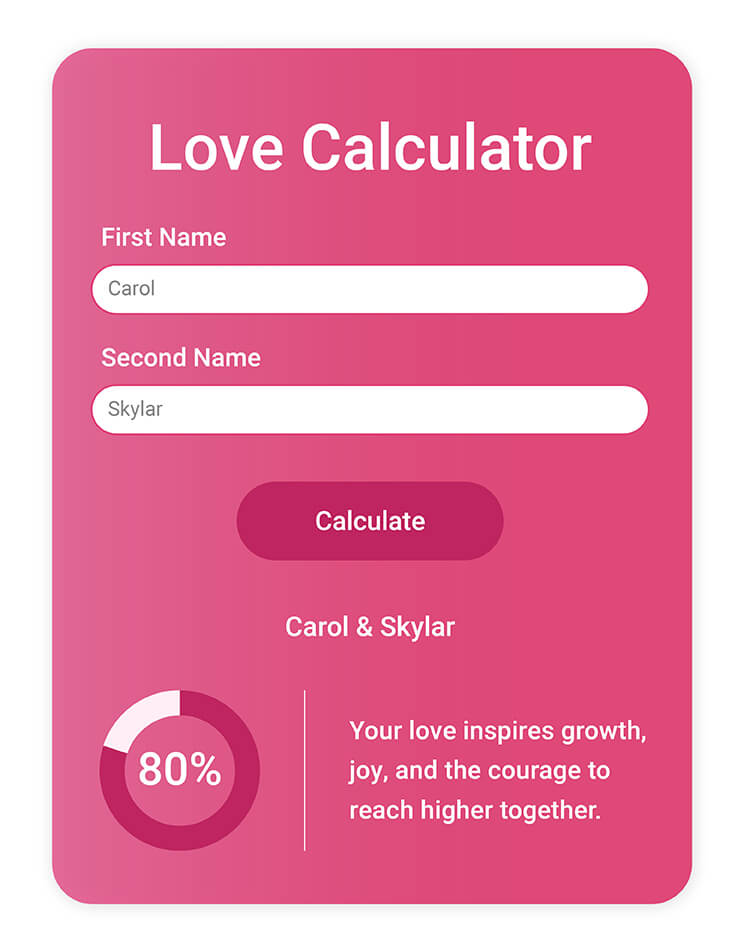
Task: Click the First Name label
Action: [x=163, y=238]
